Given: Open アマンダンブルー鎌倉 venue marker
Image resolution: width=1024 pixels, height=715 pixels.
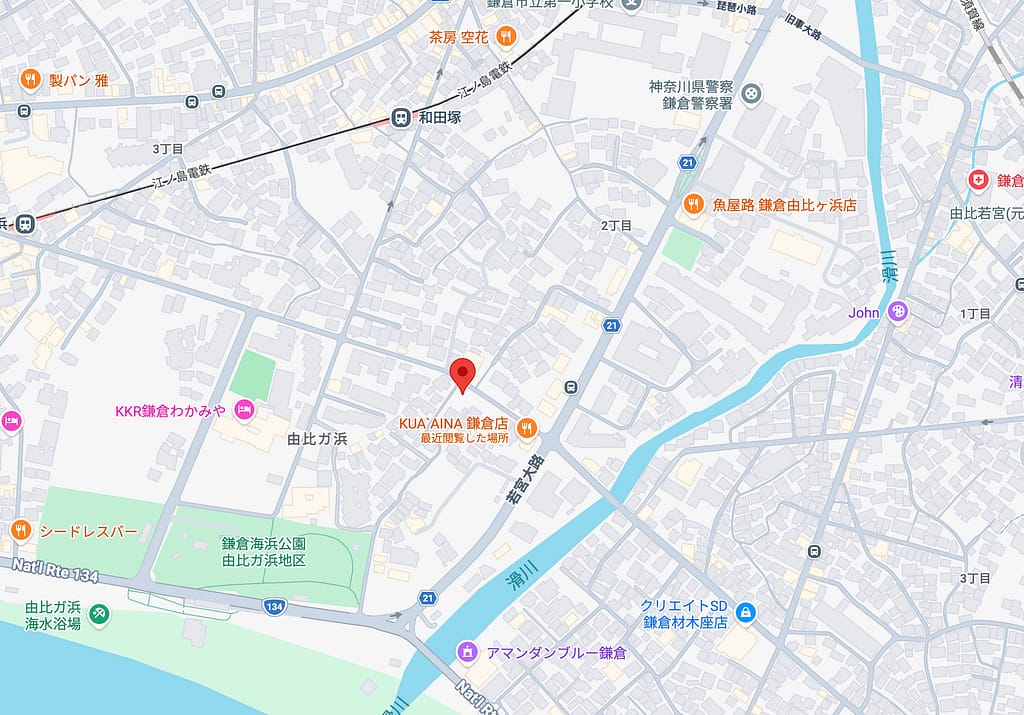Looking at the screenshot, I should point(467,652).
